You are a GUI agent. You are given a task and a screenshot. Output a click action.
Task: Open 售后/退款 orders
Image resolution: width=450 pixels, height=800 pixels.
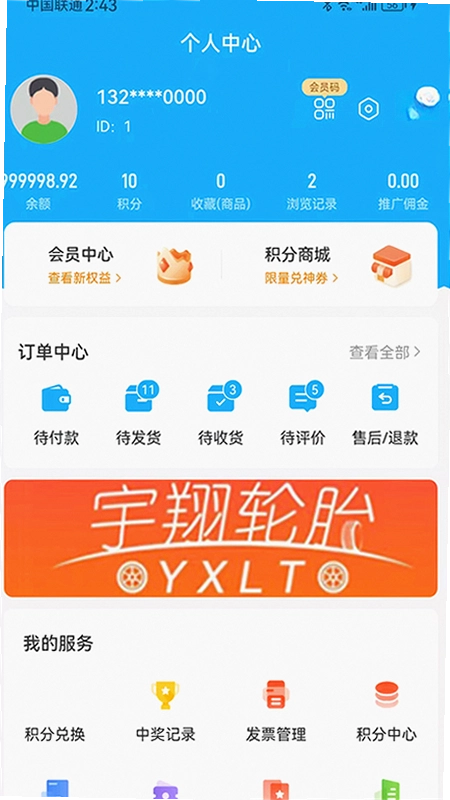[x=385, y=415]
